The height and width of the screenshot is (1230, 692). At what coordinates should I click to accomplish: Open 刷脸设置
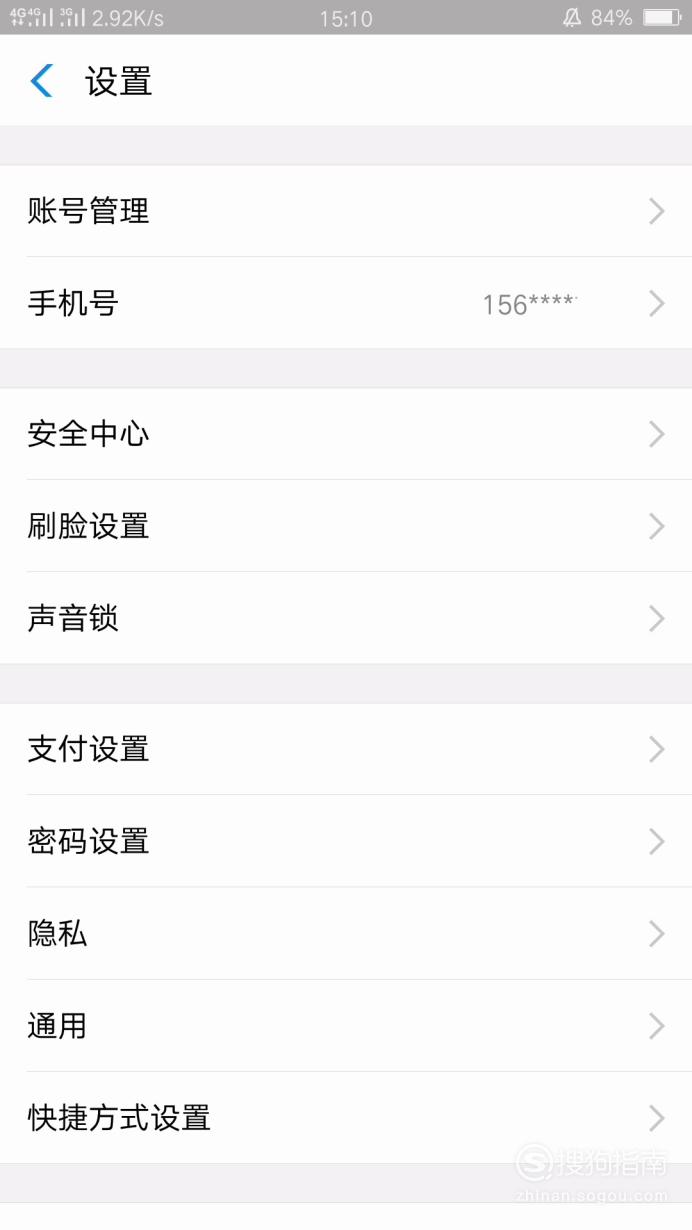tap(346, 526)
